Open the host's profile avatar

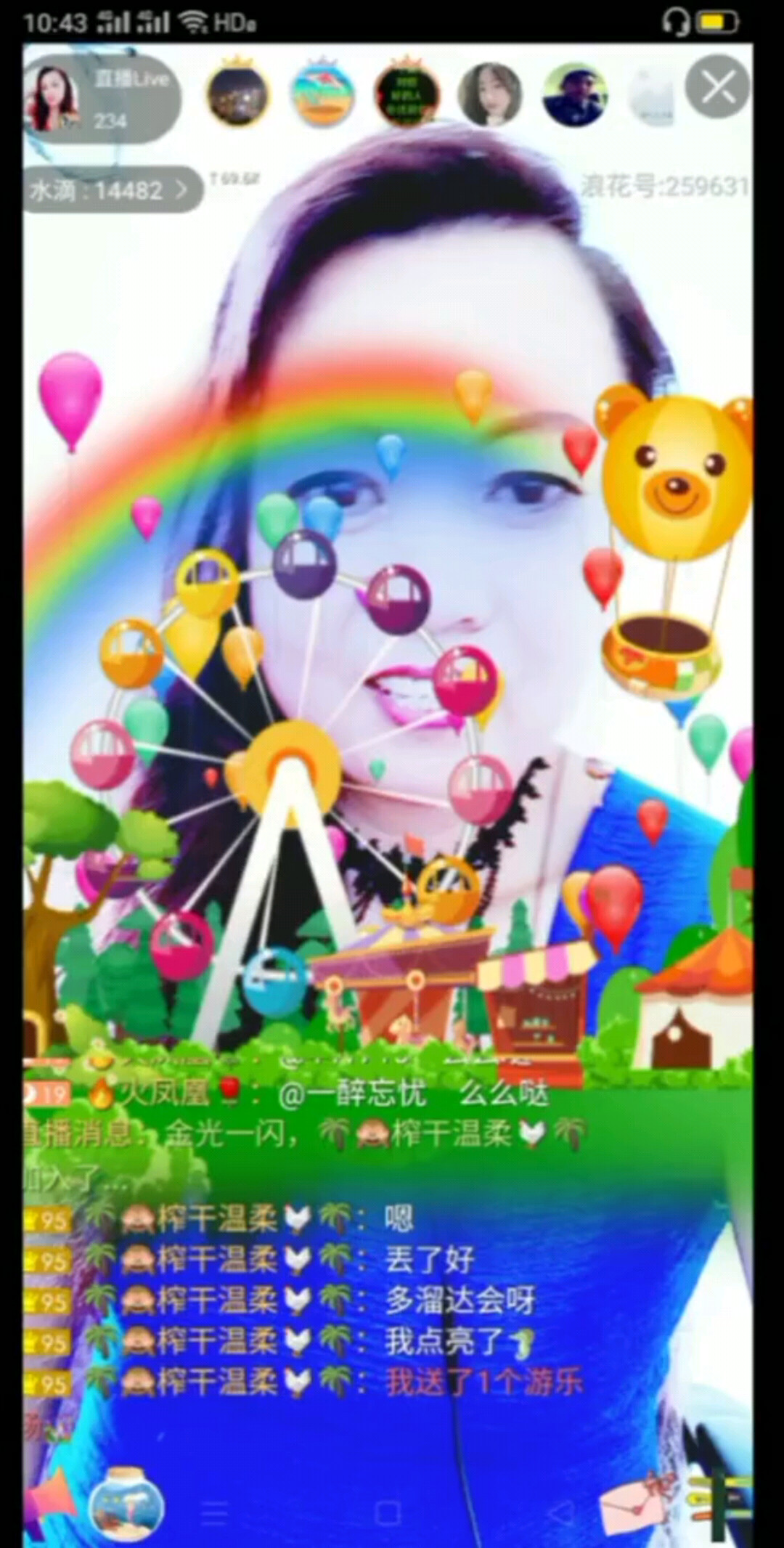[x=53, y=98]
